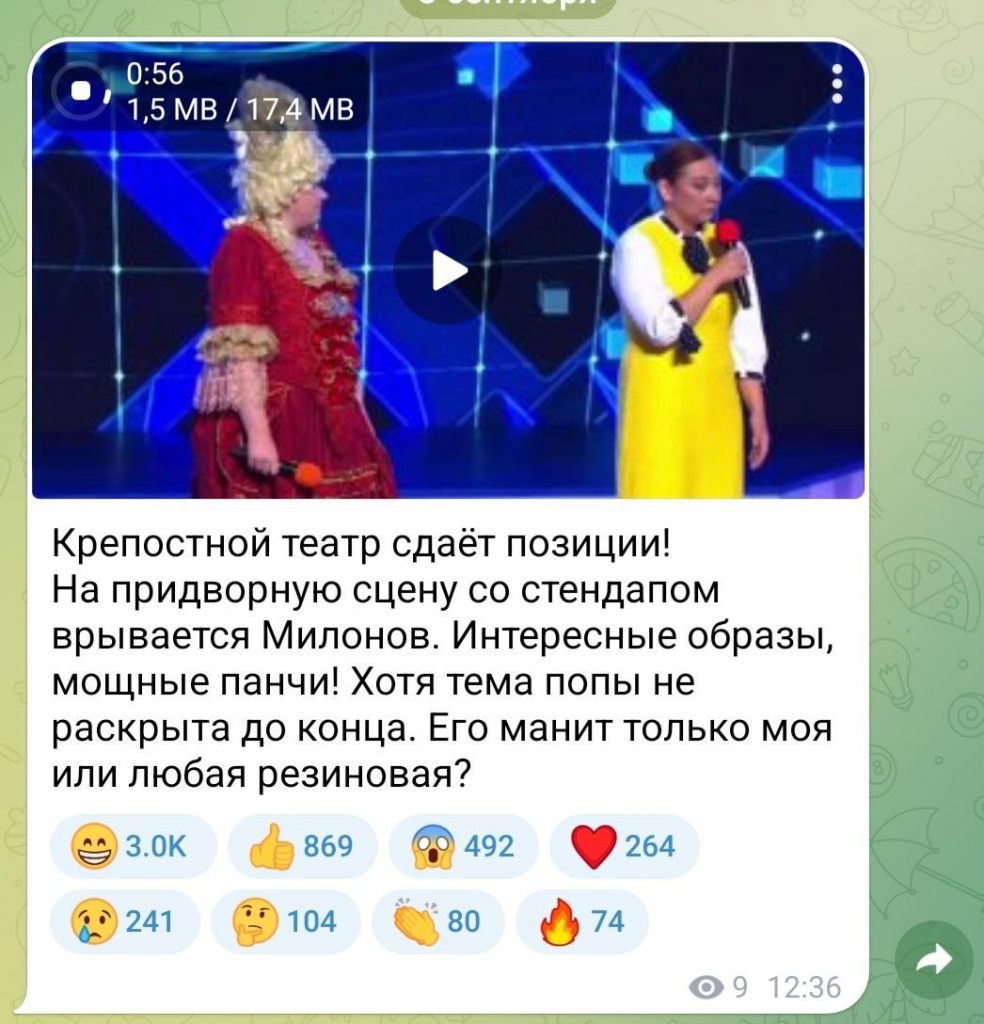Add fire reaction with 74
The image size is (984, 1024).
582,921
